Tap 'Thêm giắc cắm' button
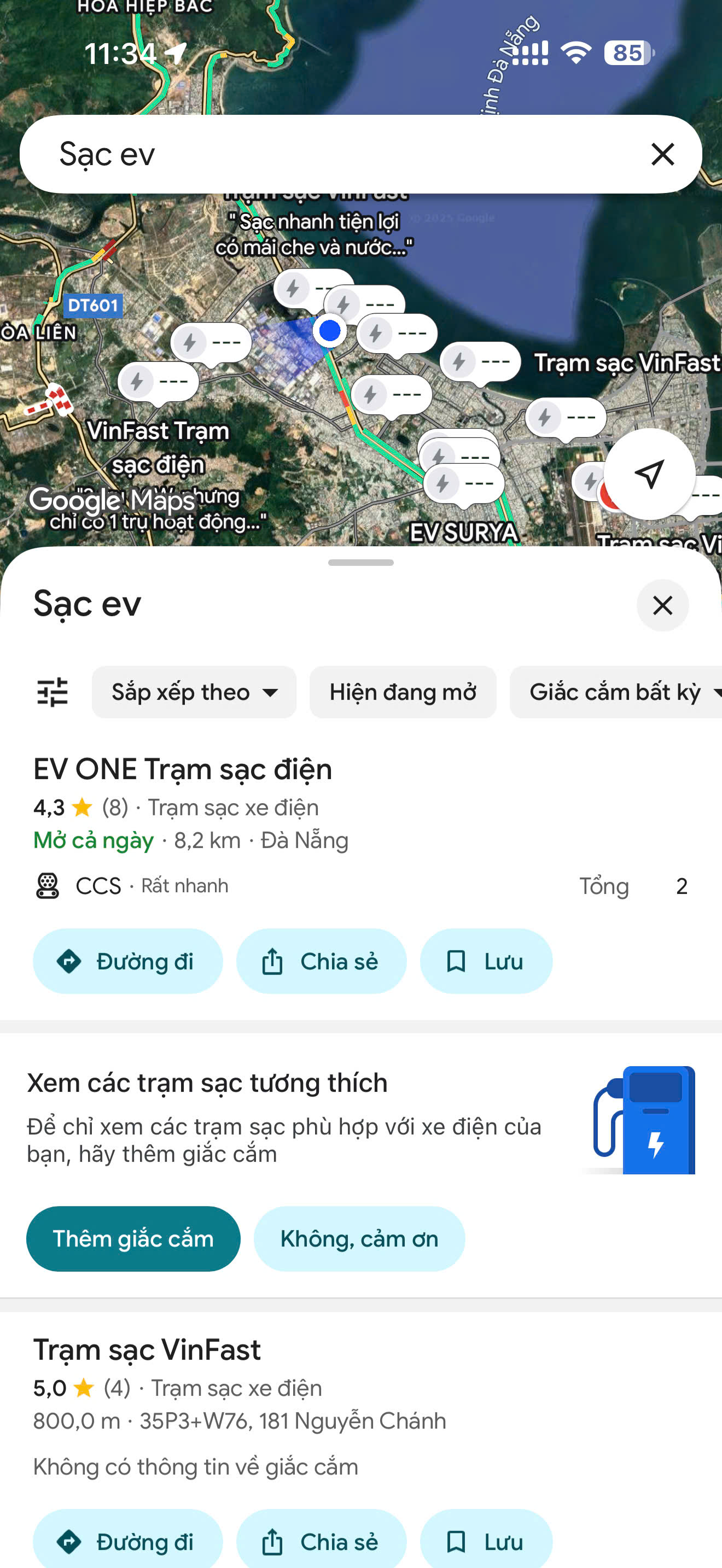The height and width of the screenshot is (1568, 722). (133, 1239)
